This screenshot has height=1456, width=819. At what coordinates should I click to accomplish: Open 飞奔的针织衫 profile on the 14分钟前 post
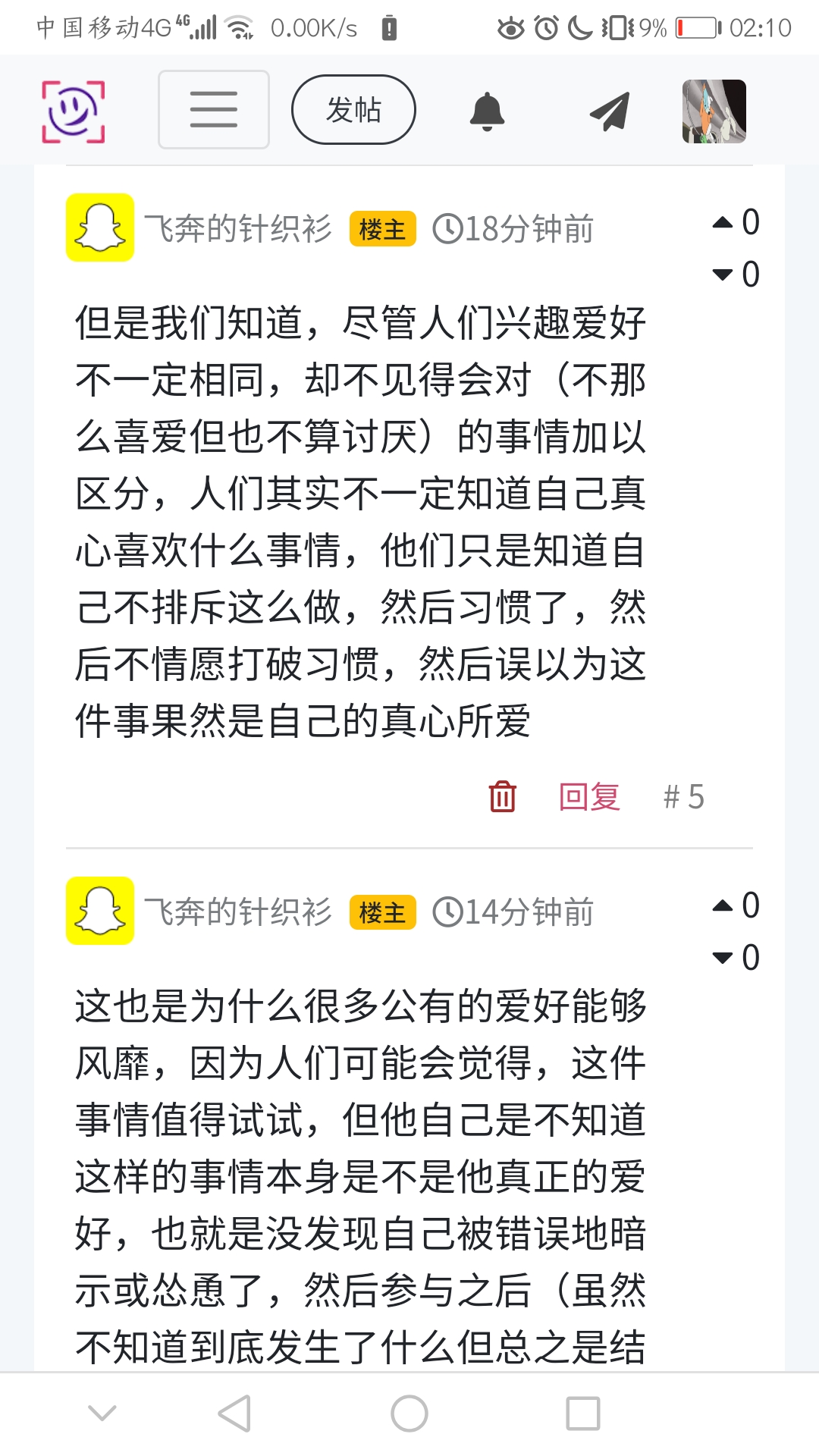(x=237, y=912)
